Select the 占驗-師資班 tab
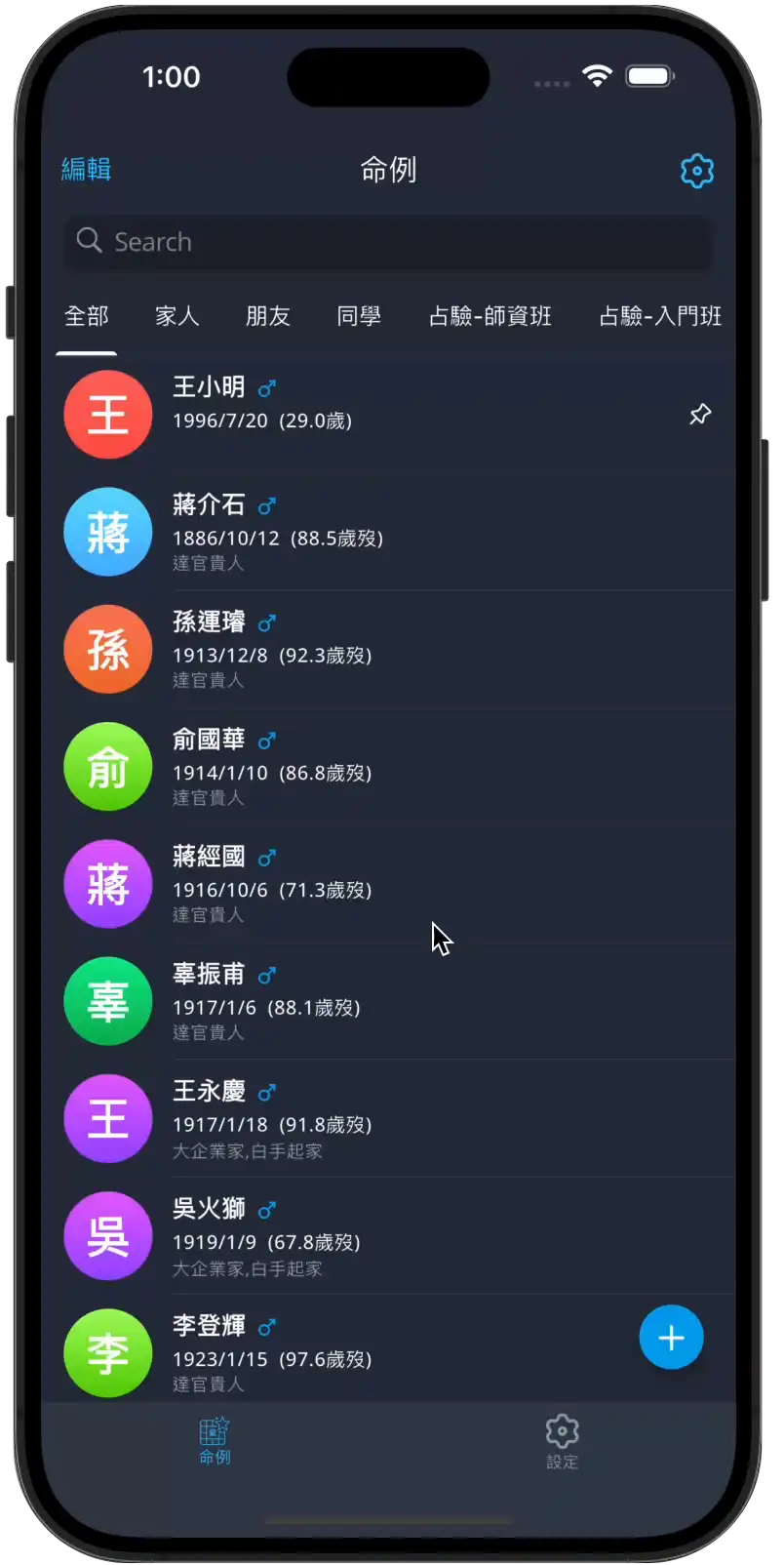This screenshot has height=1565, width=784. pos(490,316)
